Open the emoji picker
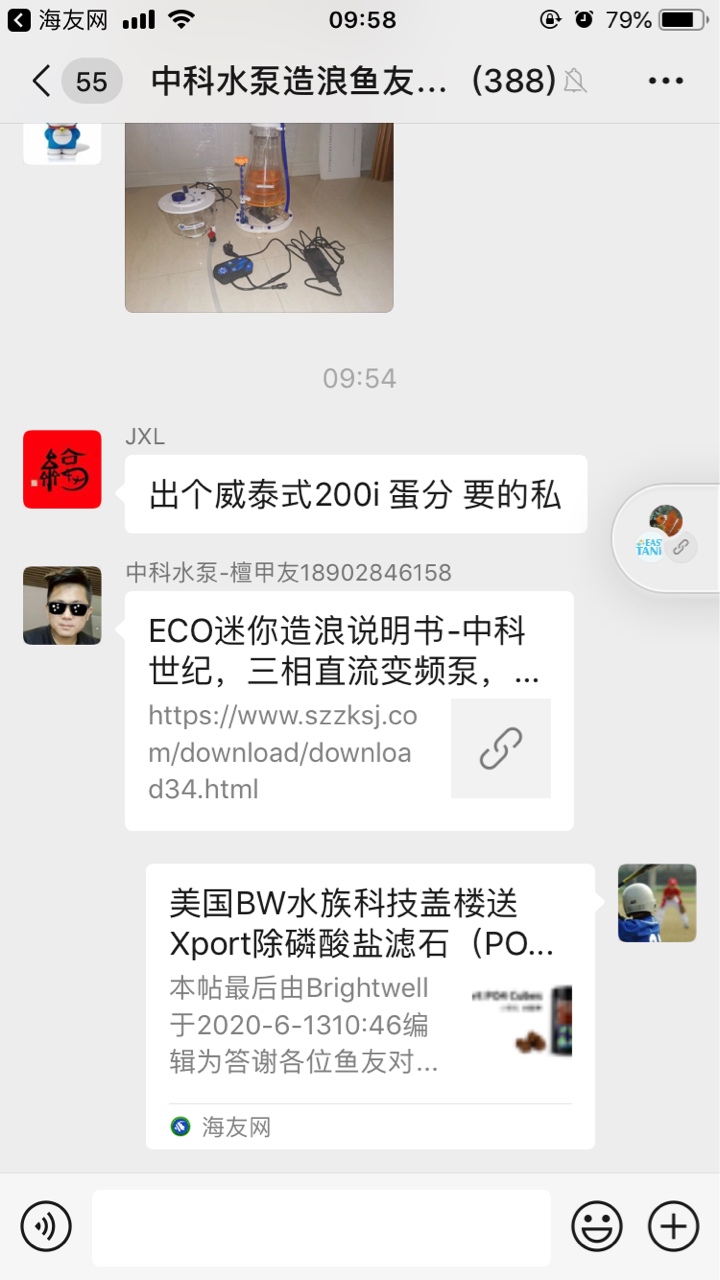Viewport: 720px width, 1280px height. pos(596,1226)
